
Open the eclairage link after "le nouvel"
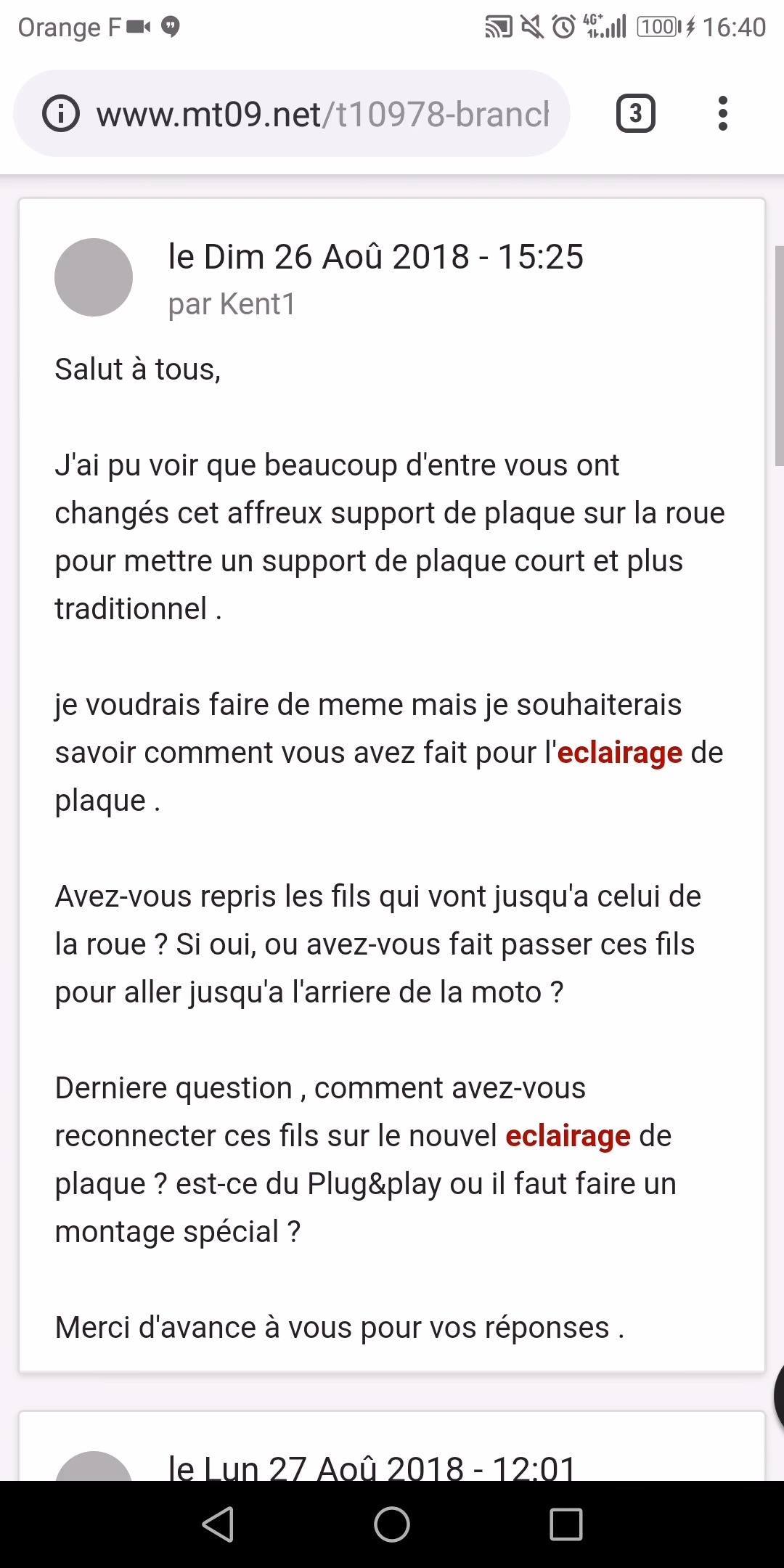[568, 1136]
